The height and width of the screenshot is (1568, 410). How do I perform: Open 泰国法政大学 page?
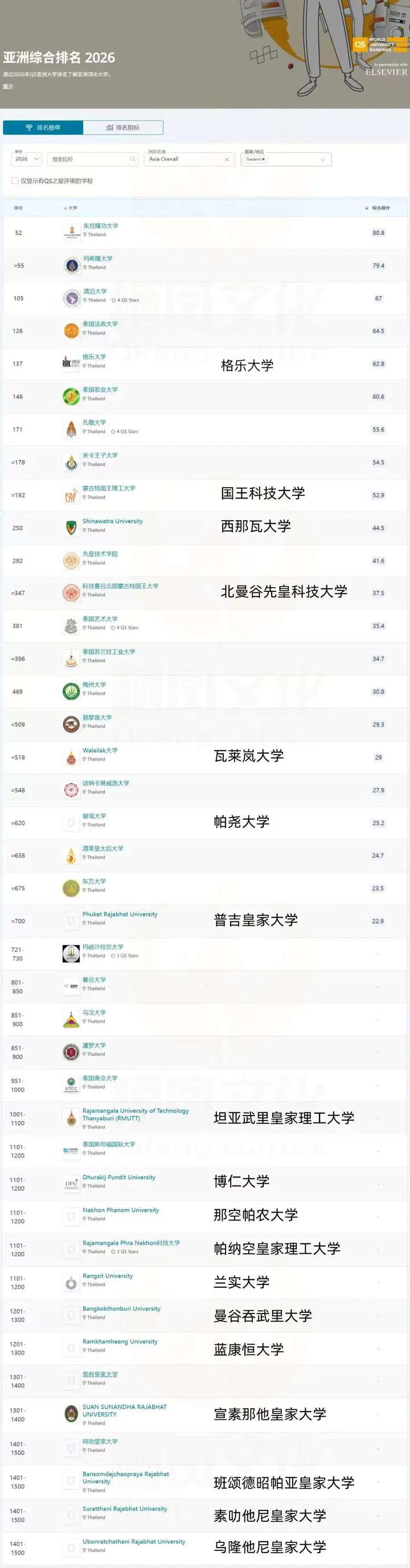coord(100,324)
